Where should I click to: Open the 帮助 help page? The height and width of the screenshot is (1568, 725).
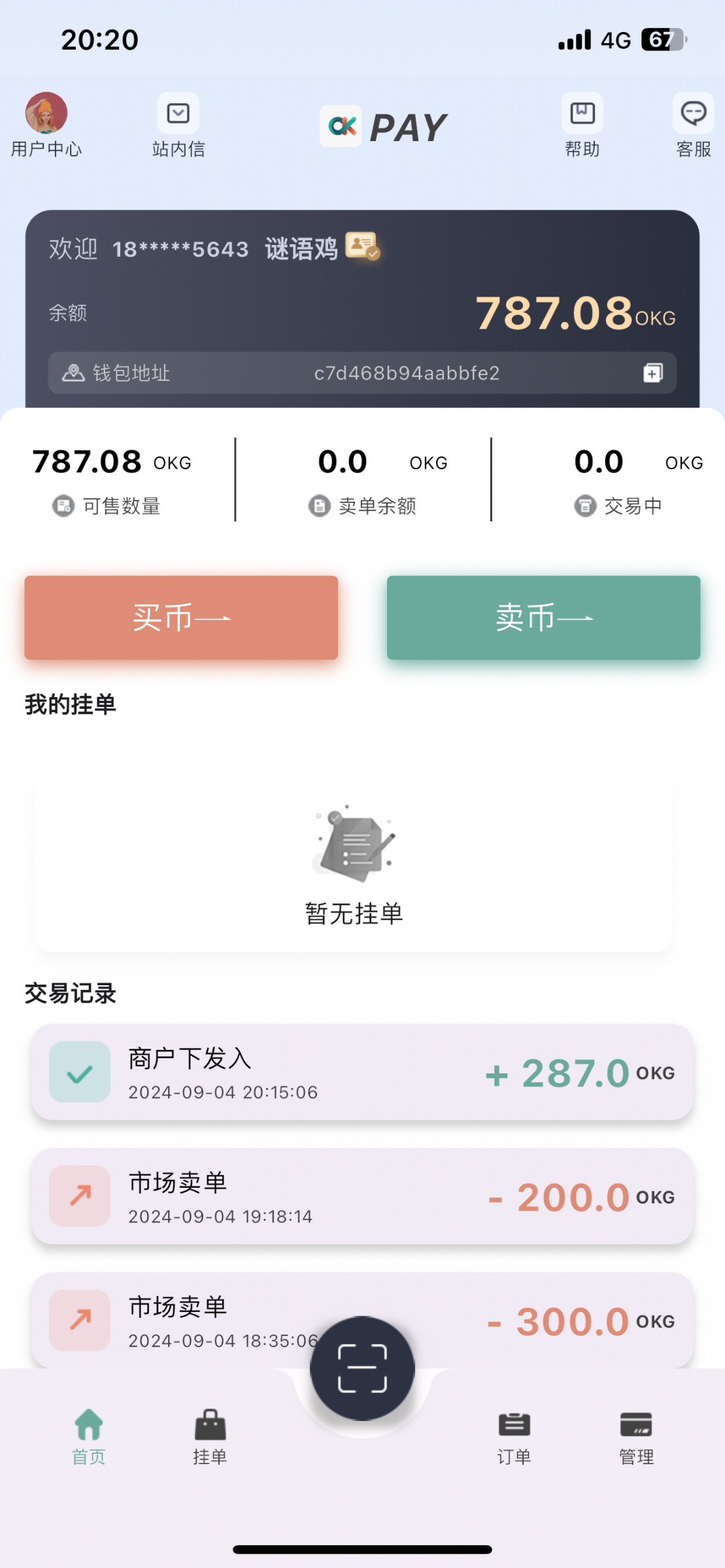[582, 125]
